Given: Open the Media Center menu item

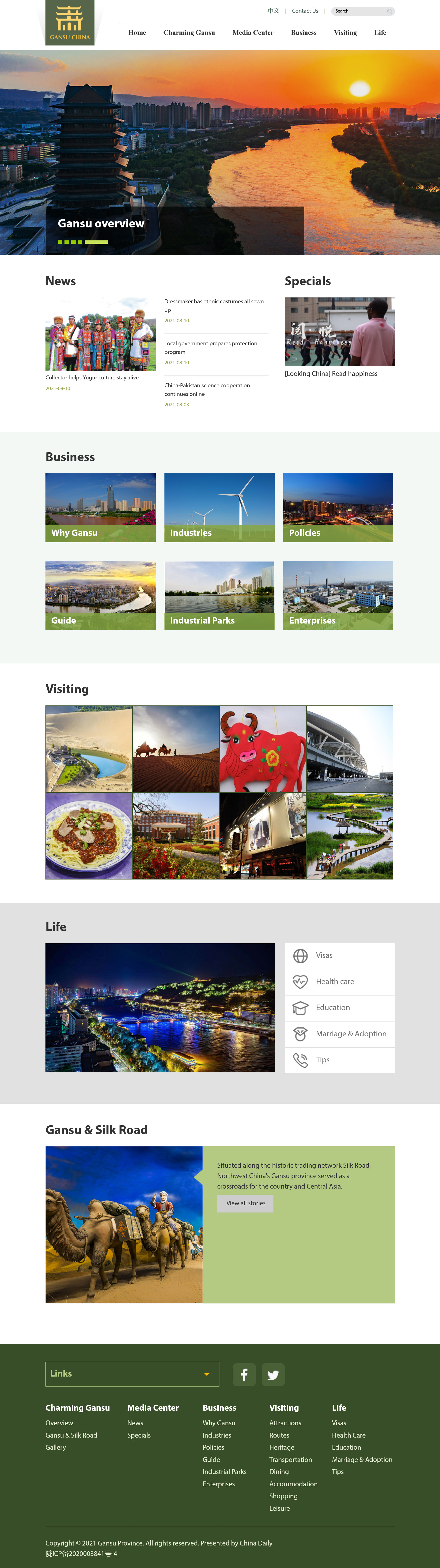Looking at the screenshot, I should click(x=253, y=33).
